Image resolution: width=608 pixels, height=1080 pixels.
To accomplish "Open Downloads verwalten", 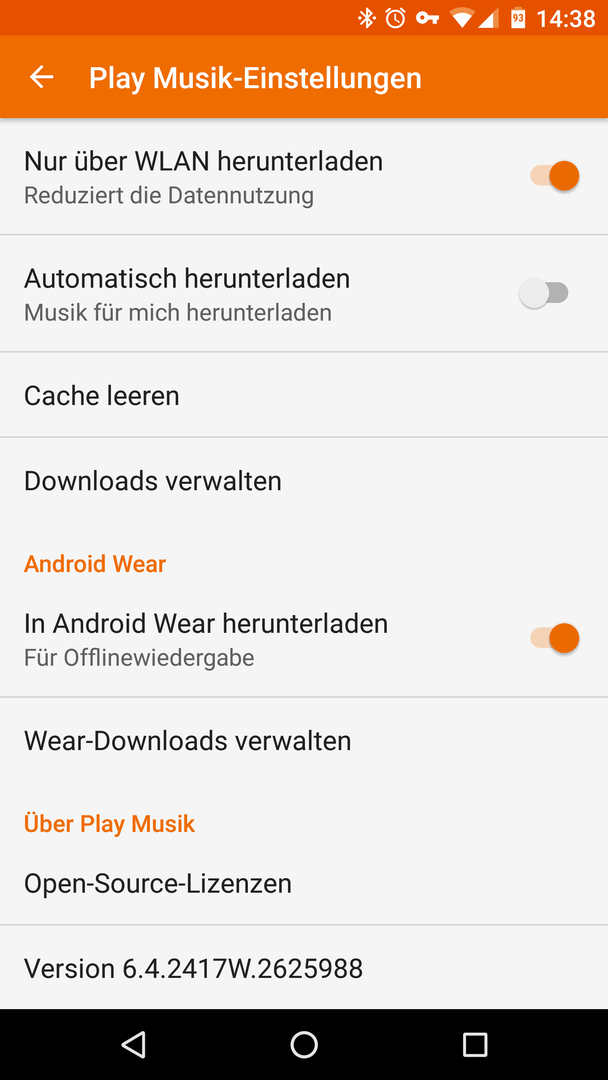I will point(304,480).
